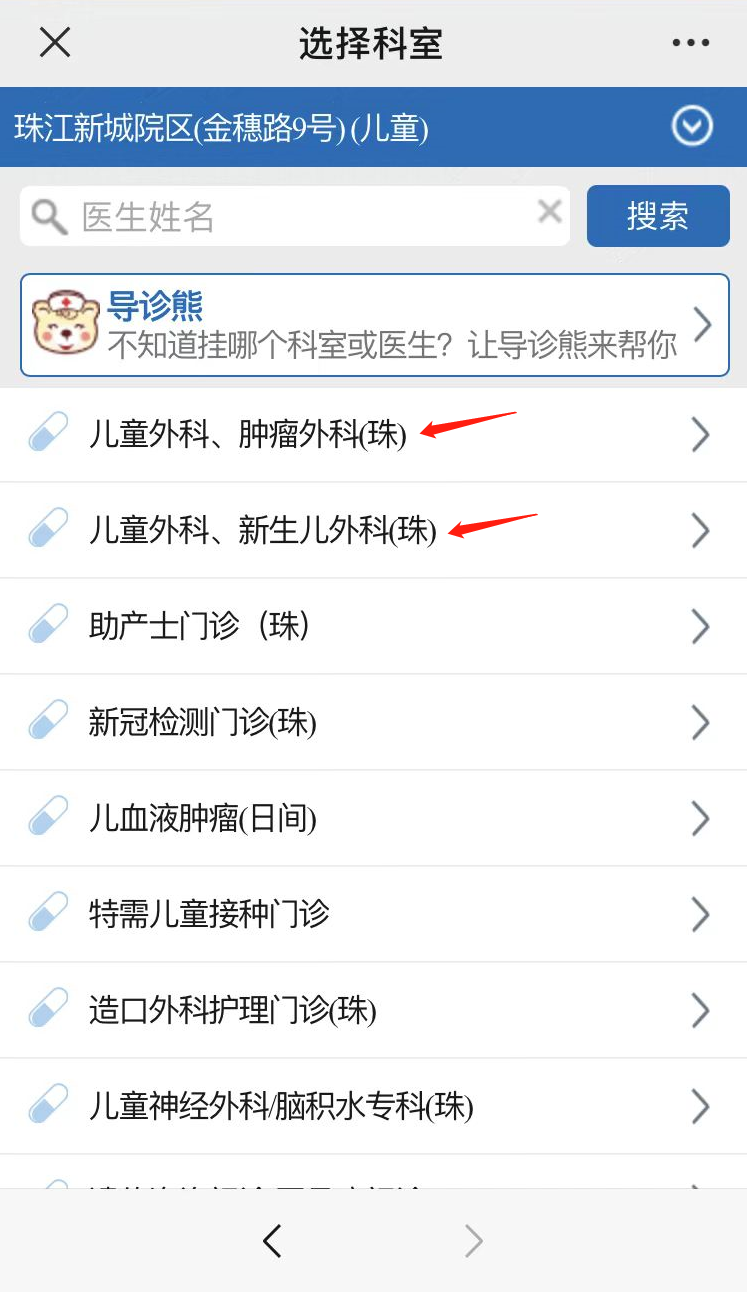Go back with the bottom left arrow
747x1292 pixels.
click(272, 1241)
